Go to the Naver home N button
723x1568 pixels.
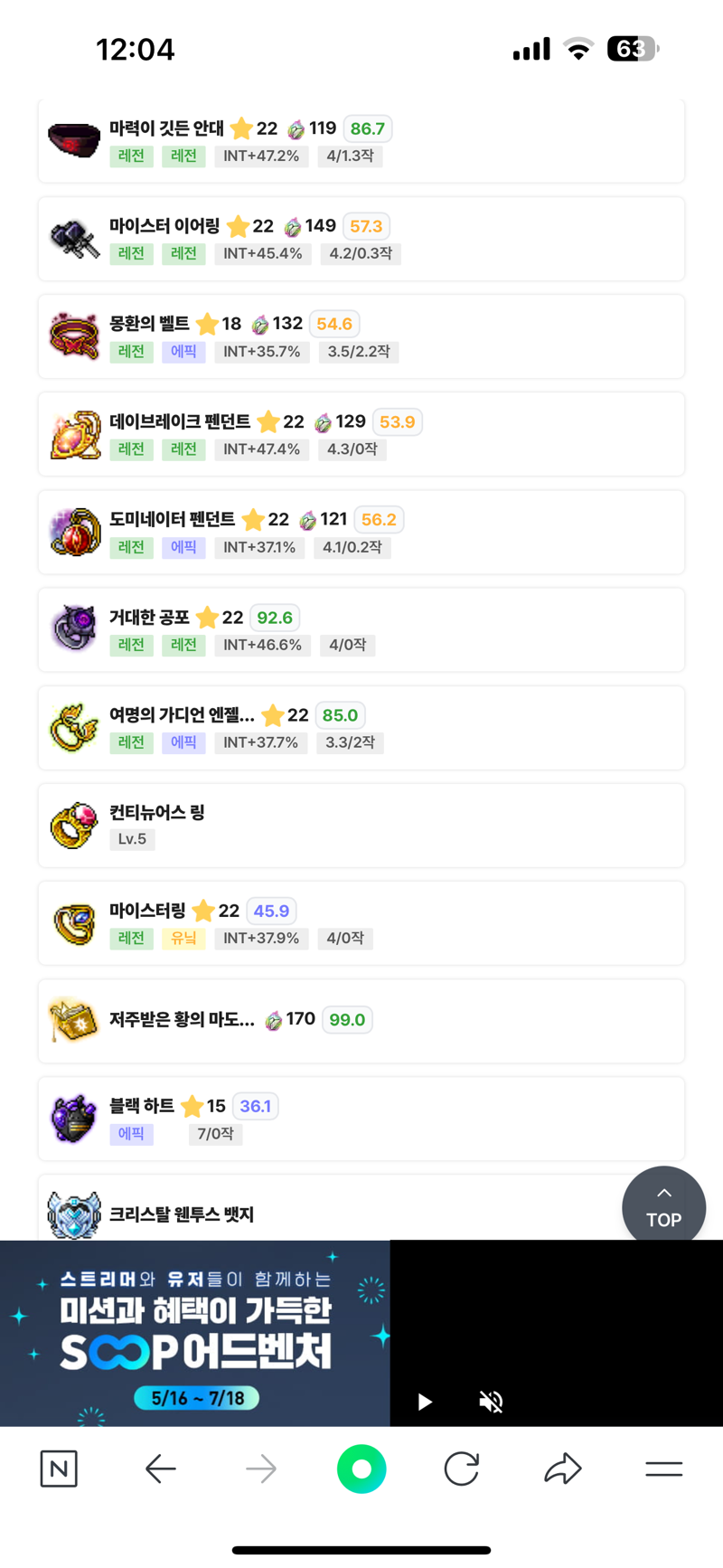(x=59, y=1469)
